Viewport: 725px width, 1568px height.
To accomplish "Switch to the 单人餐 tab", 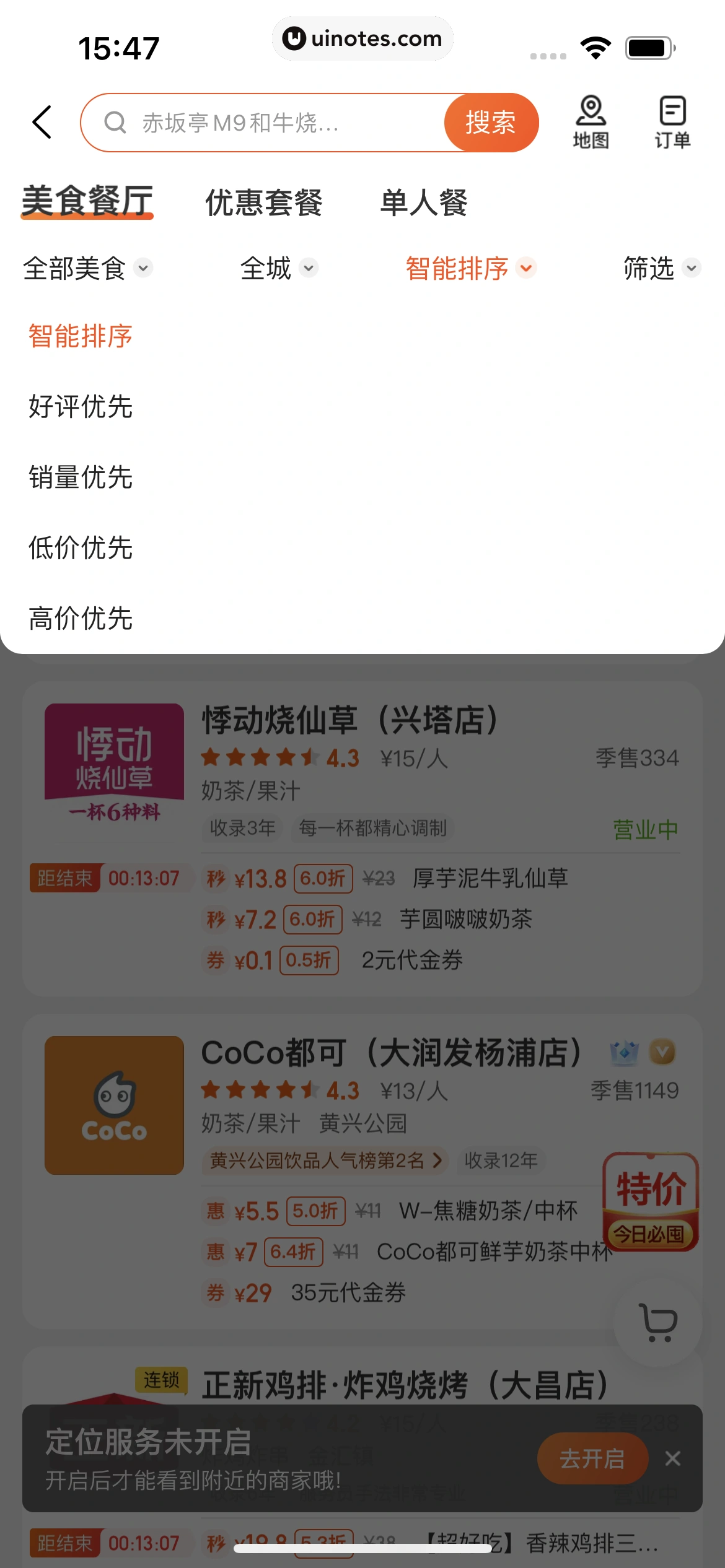I will coord(424,203).
